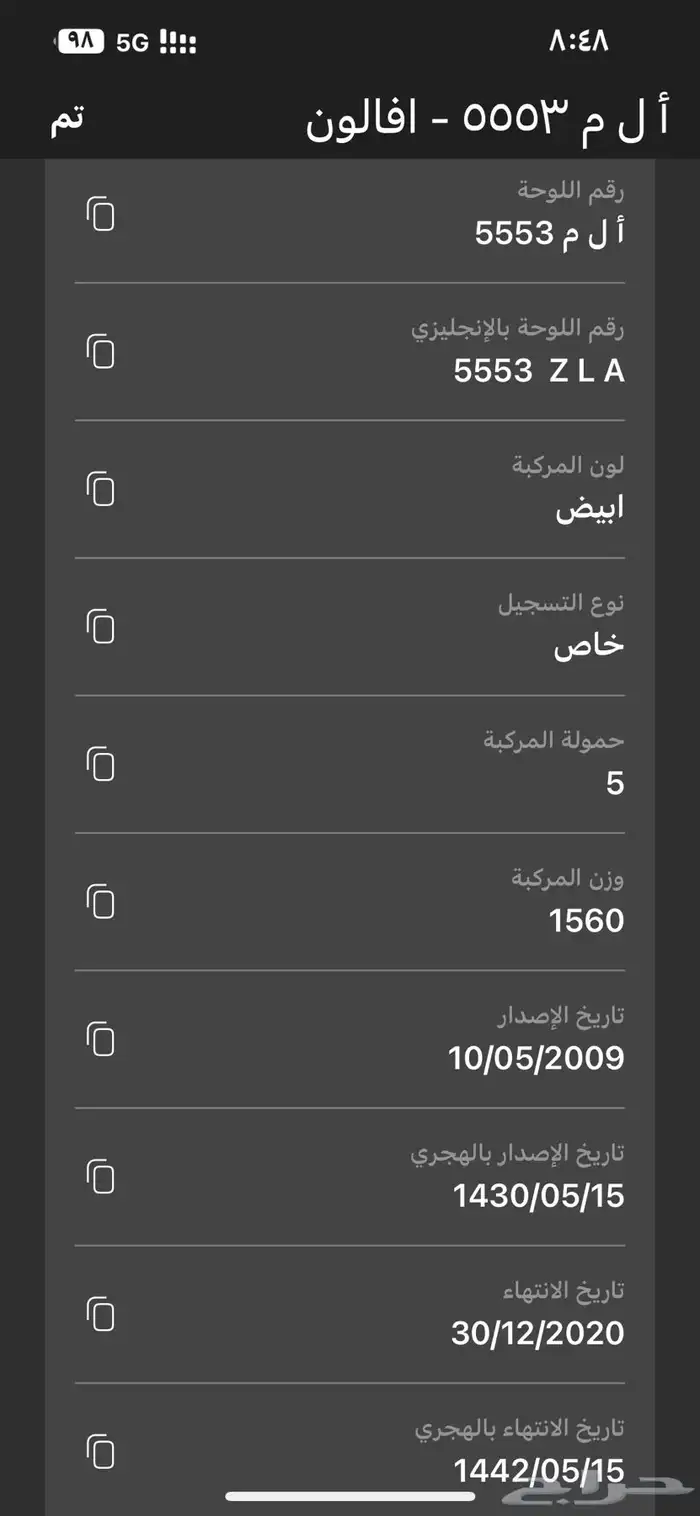
Task: Copy the expiry date 30/12/2020
Action: click(100, 1314)
